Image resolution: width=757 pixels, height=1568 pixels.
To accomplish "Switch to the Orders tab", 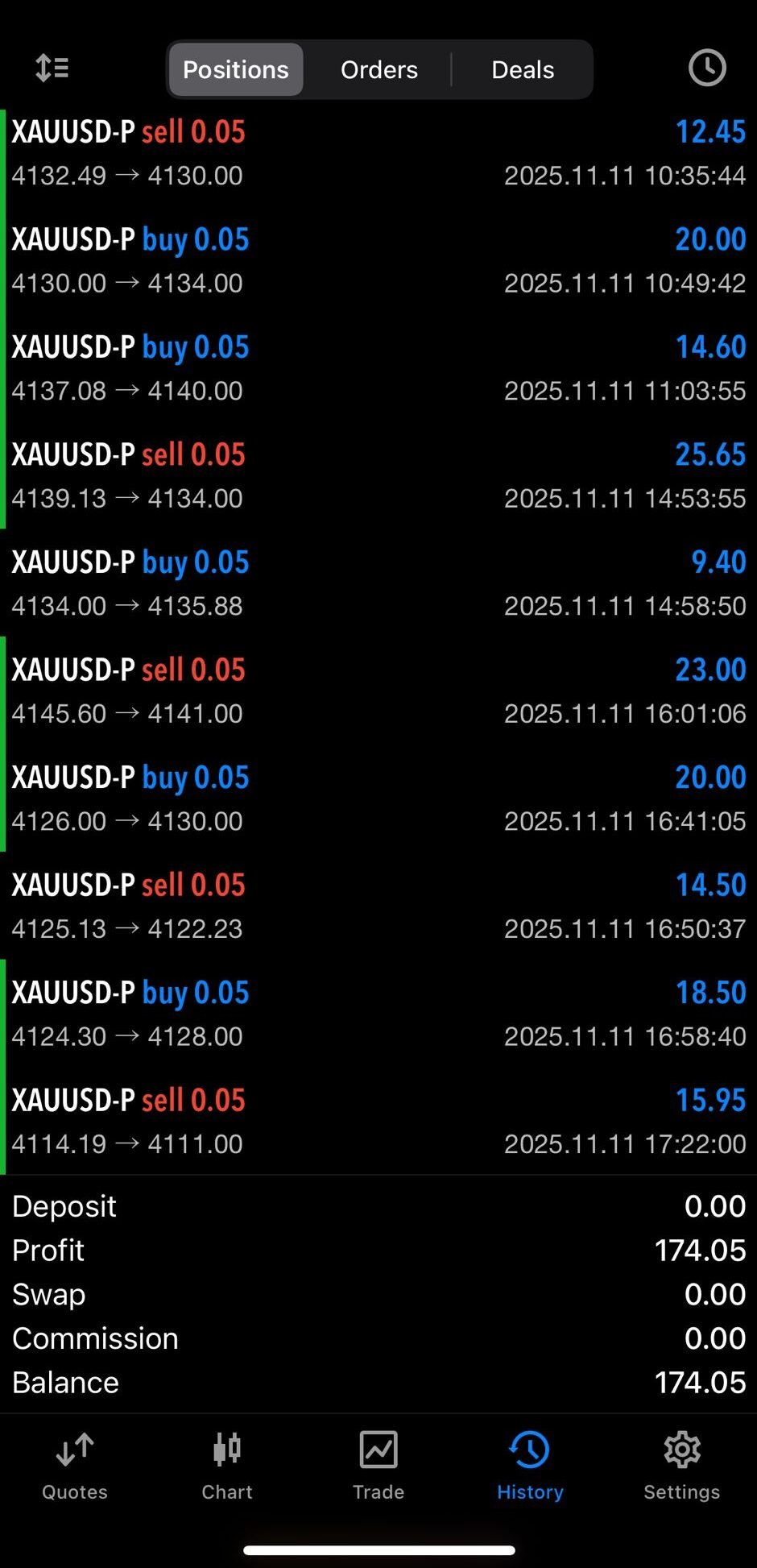I will (x=378, y=69).
